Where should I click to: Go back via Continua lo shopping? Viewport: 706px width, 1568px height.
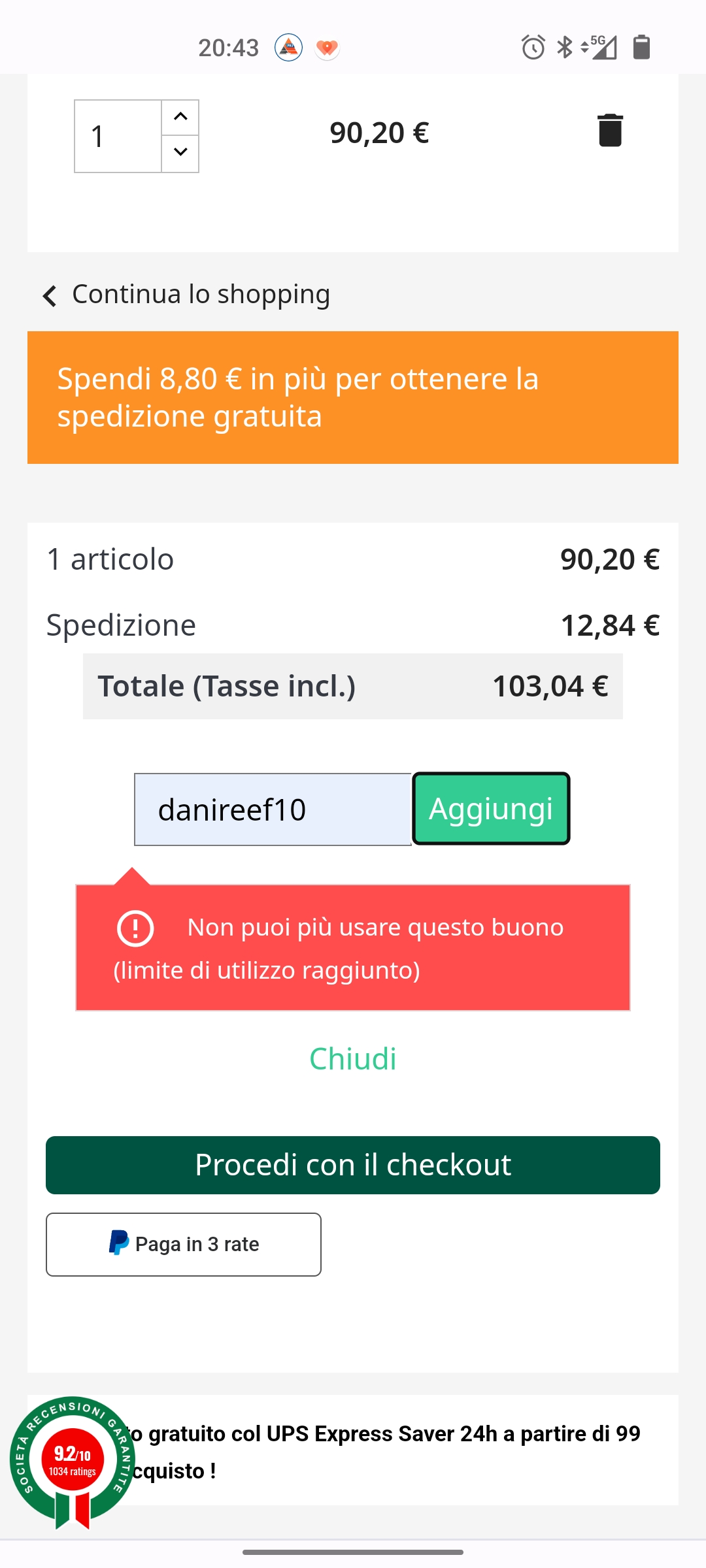tap(186, 295)
